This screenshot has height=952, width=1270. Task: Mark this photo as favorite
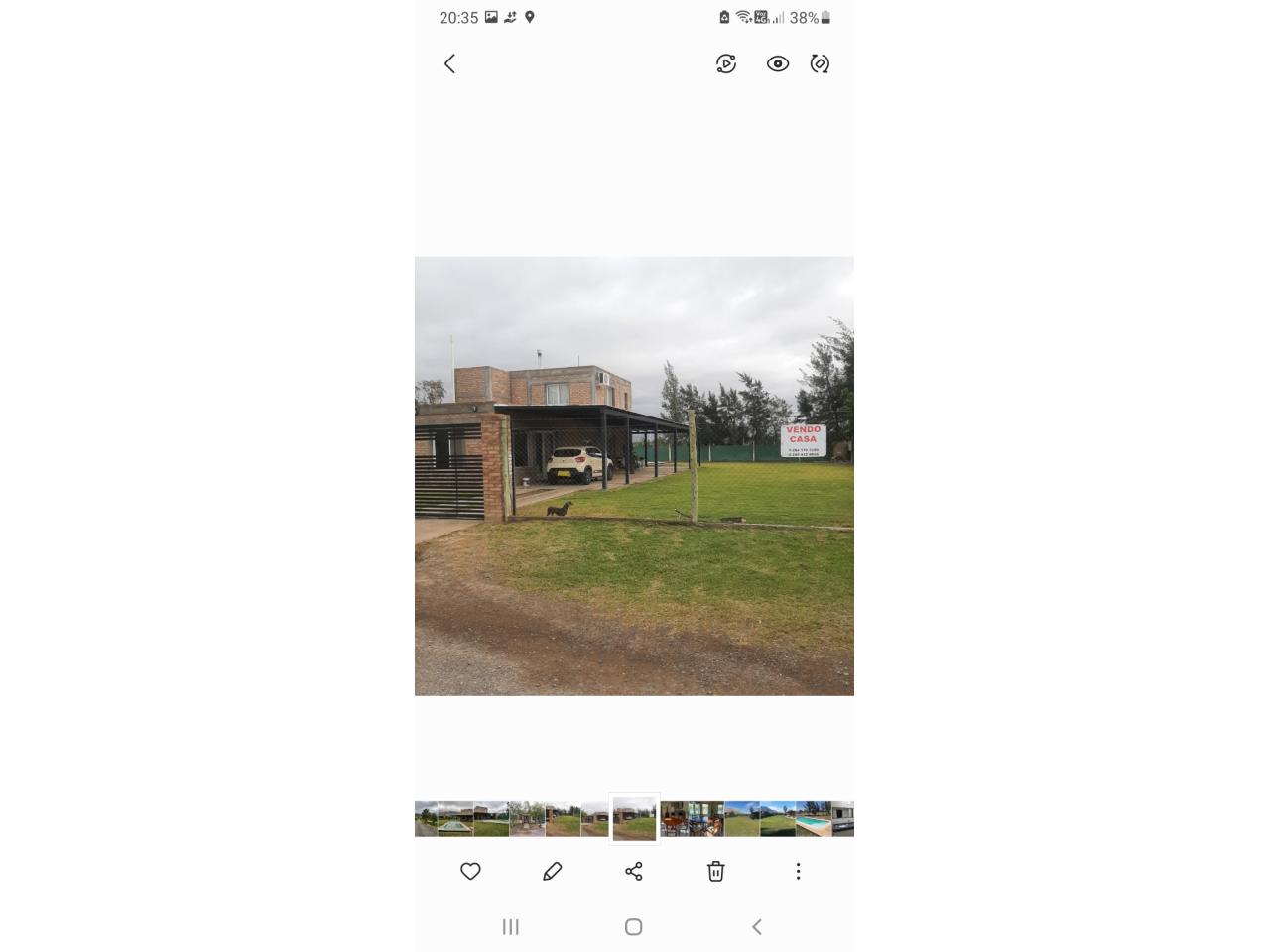470,871
